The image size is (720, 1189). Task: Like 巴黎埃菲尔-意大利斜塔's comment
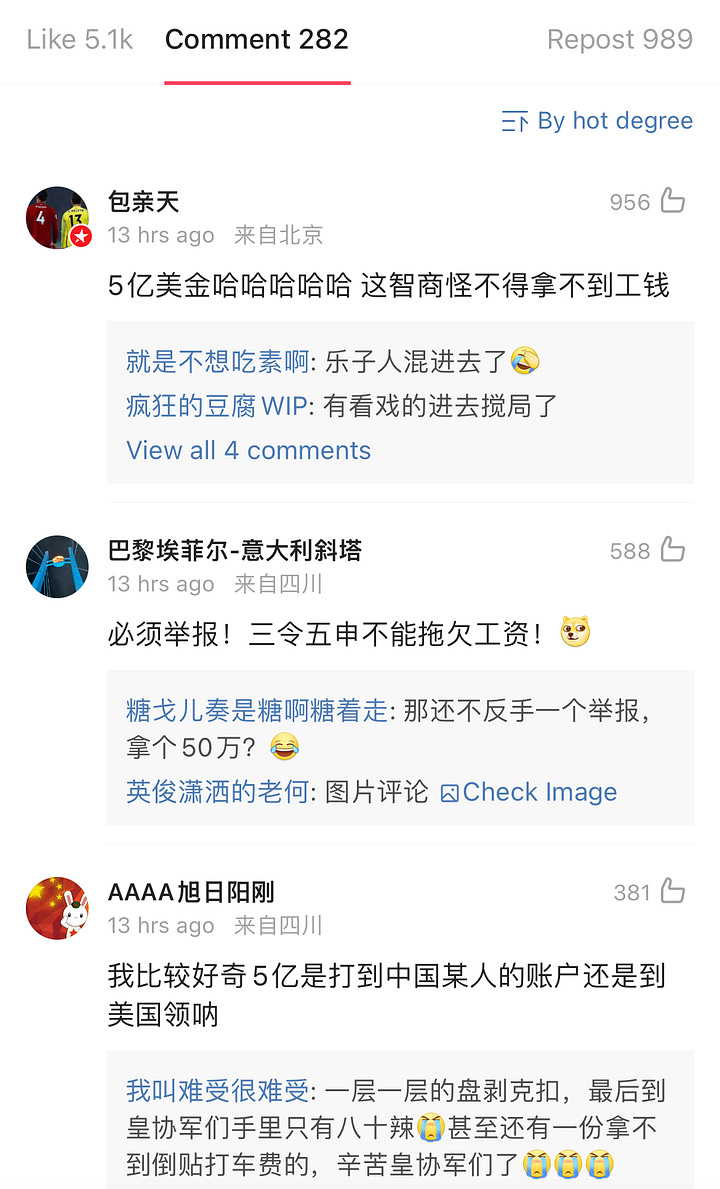pos(673,550)
